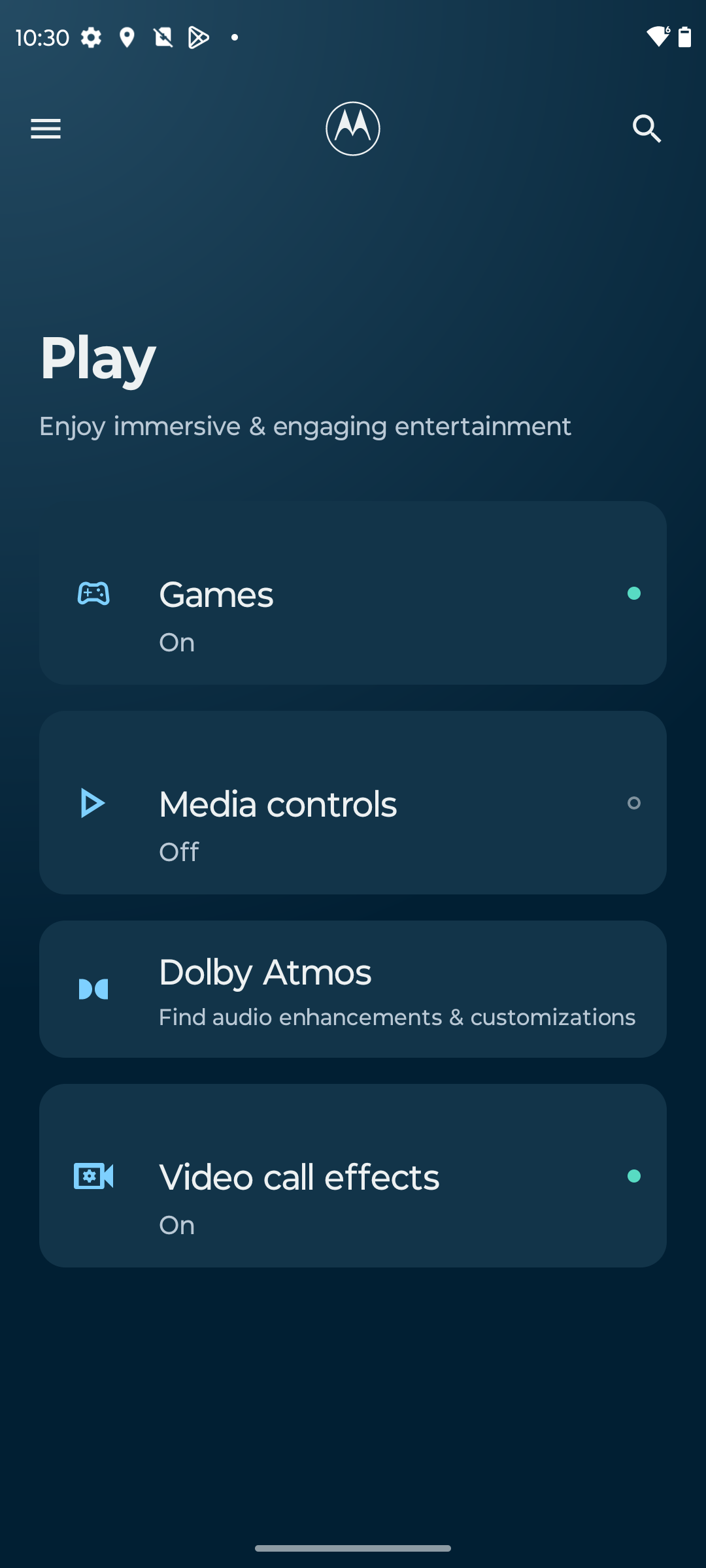Open the Video call effects card

tap(353, 1176)
